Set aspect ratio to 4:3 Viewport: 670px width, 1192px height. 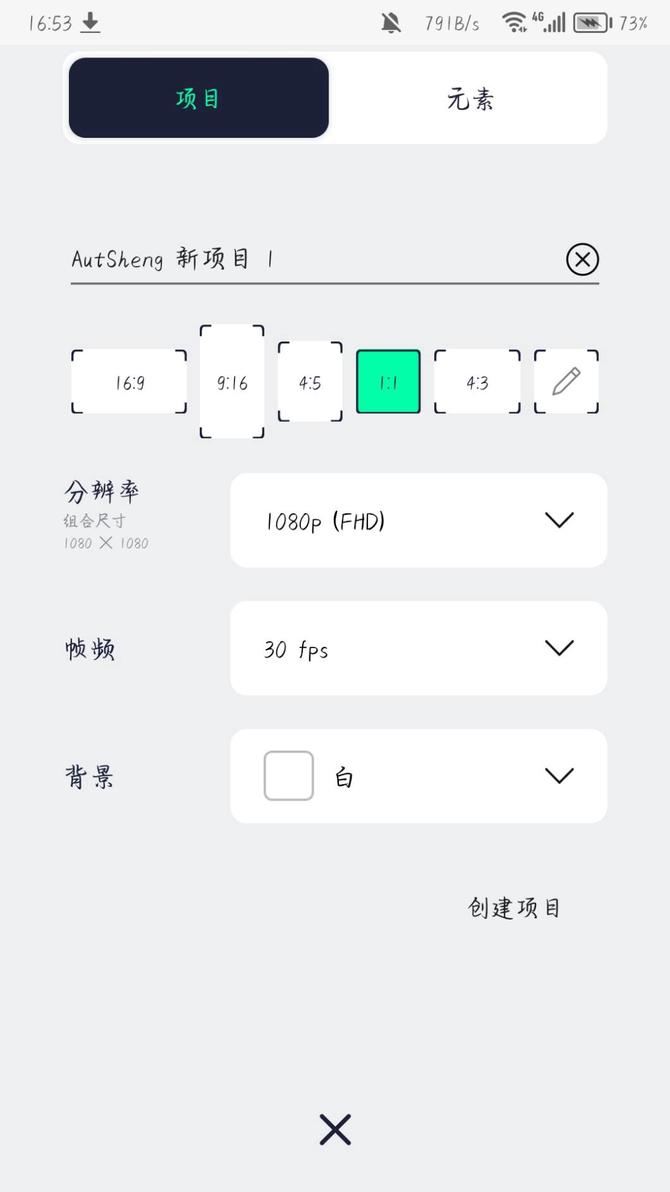477,382
